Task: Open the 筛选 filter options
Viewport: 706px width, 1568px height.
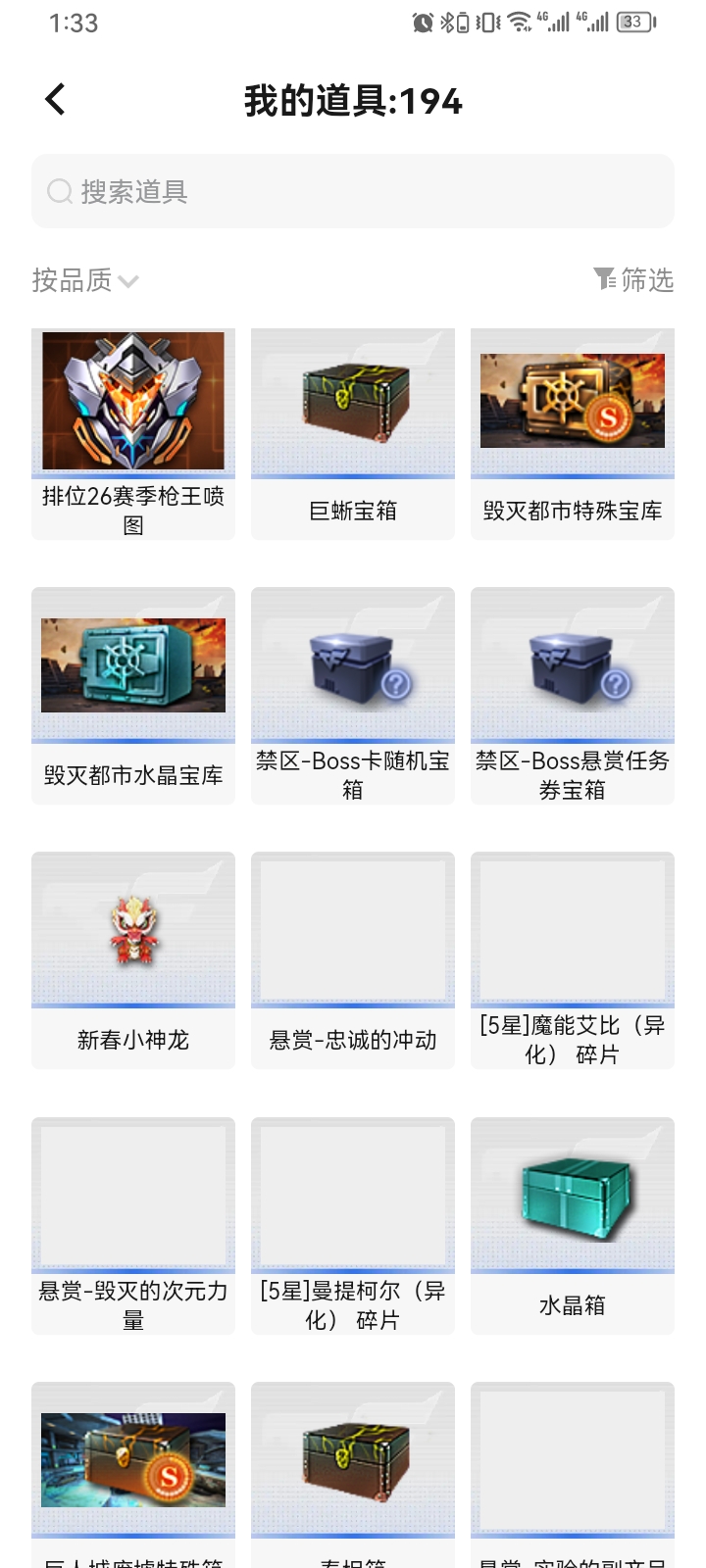Action: click(633, 281)
